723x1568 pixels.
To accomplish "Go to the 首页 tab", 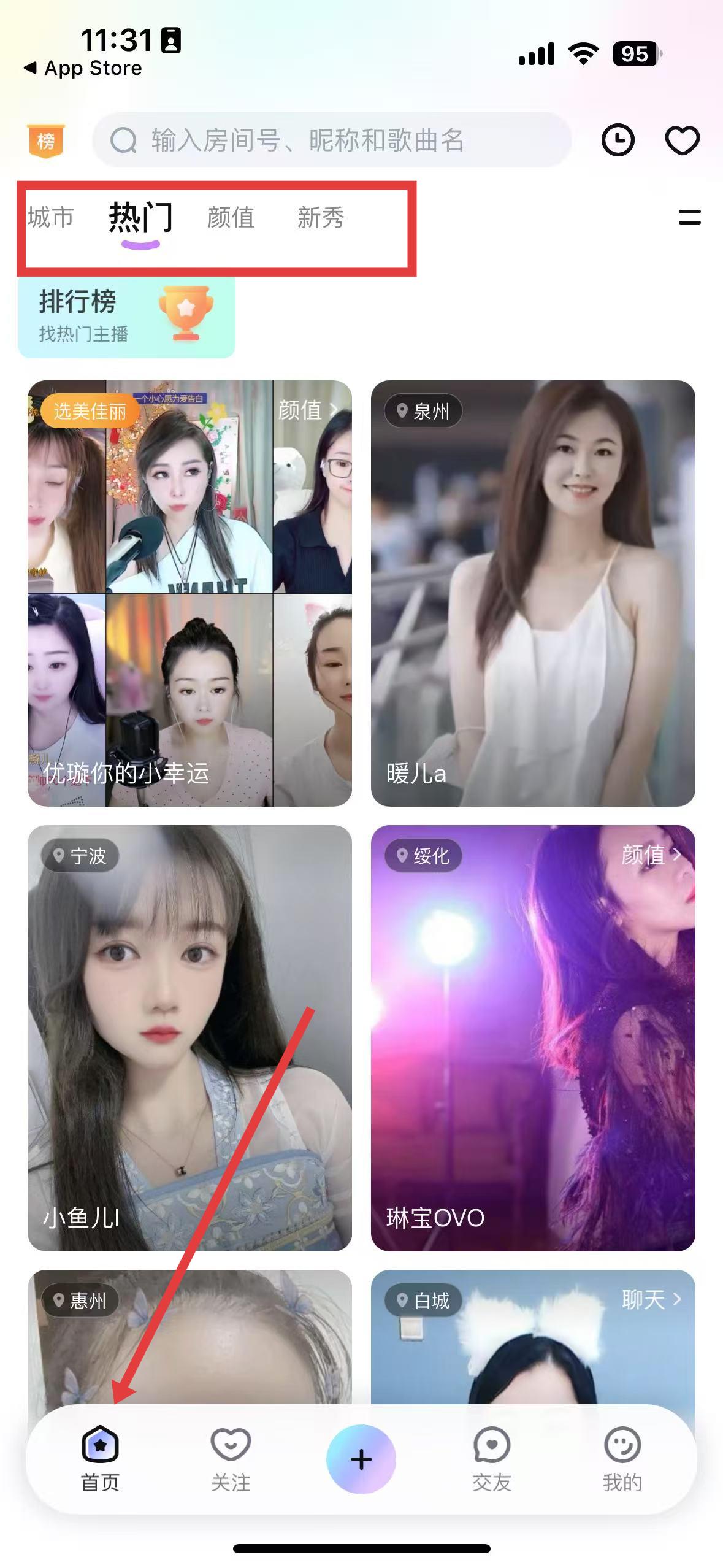I will coord(100,1459).
